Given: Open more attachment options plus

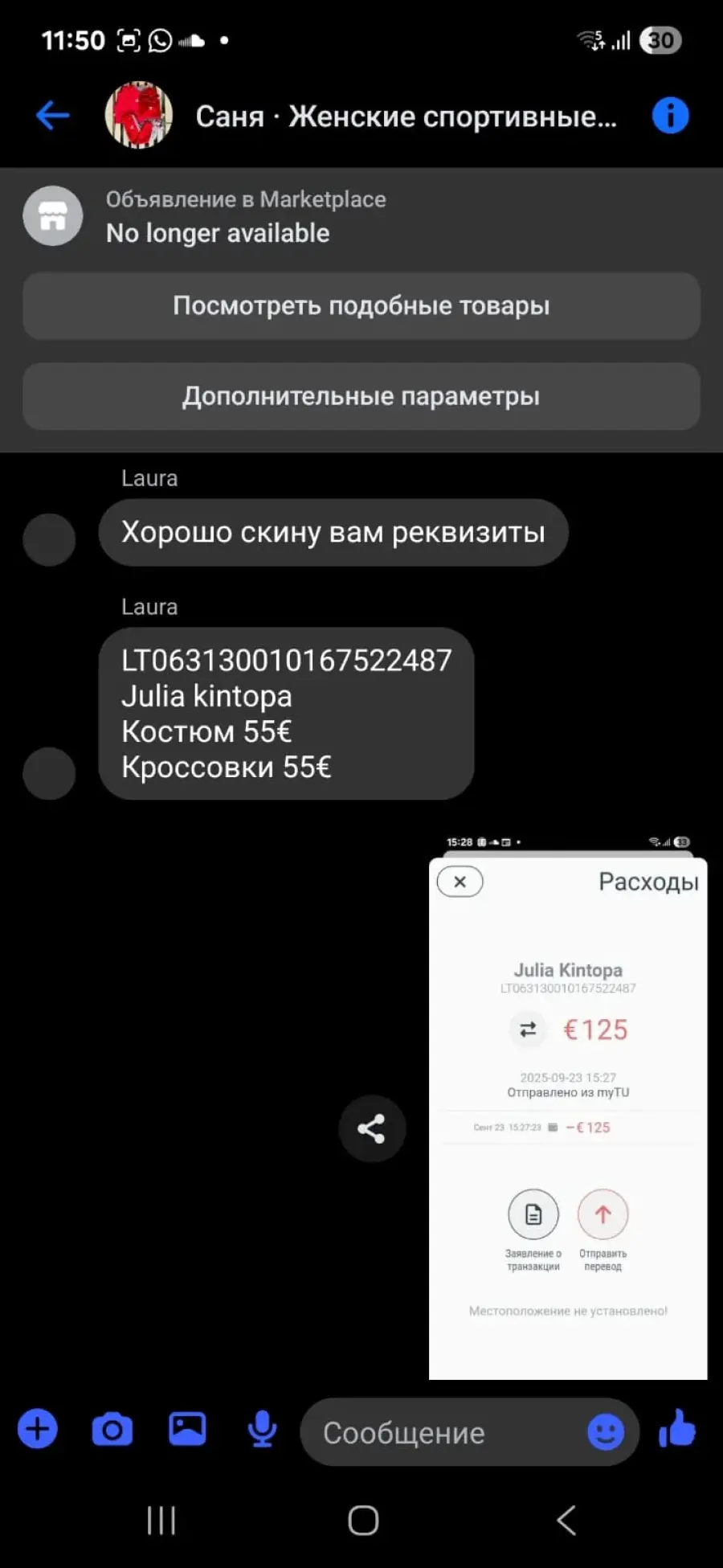Looking at the screenshot, I should coord(38,1430).
